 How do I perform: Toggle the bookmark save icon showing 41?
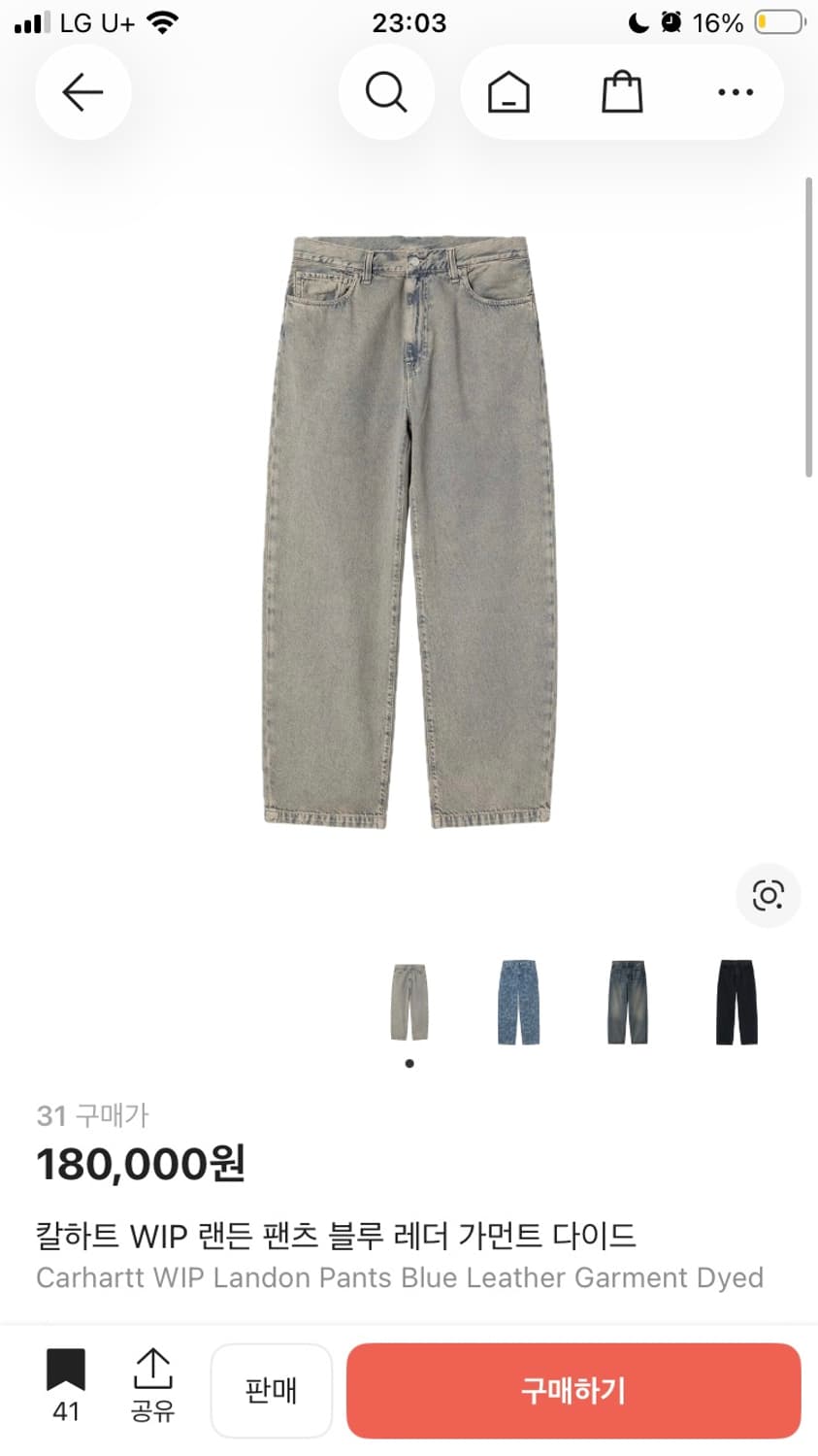[65, 1376]
